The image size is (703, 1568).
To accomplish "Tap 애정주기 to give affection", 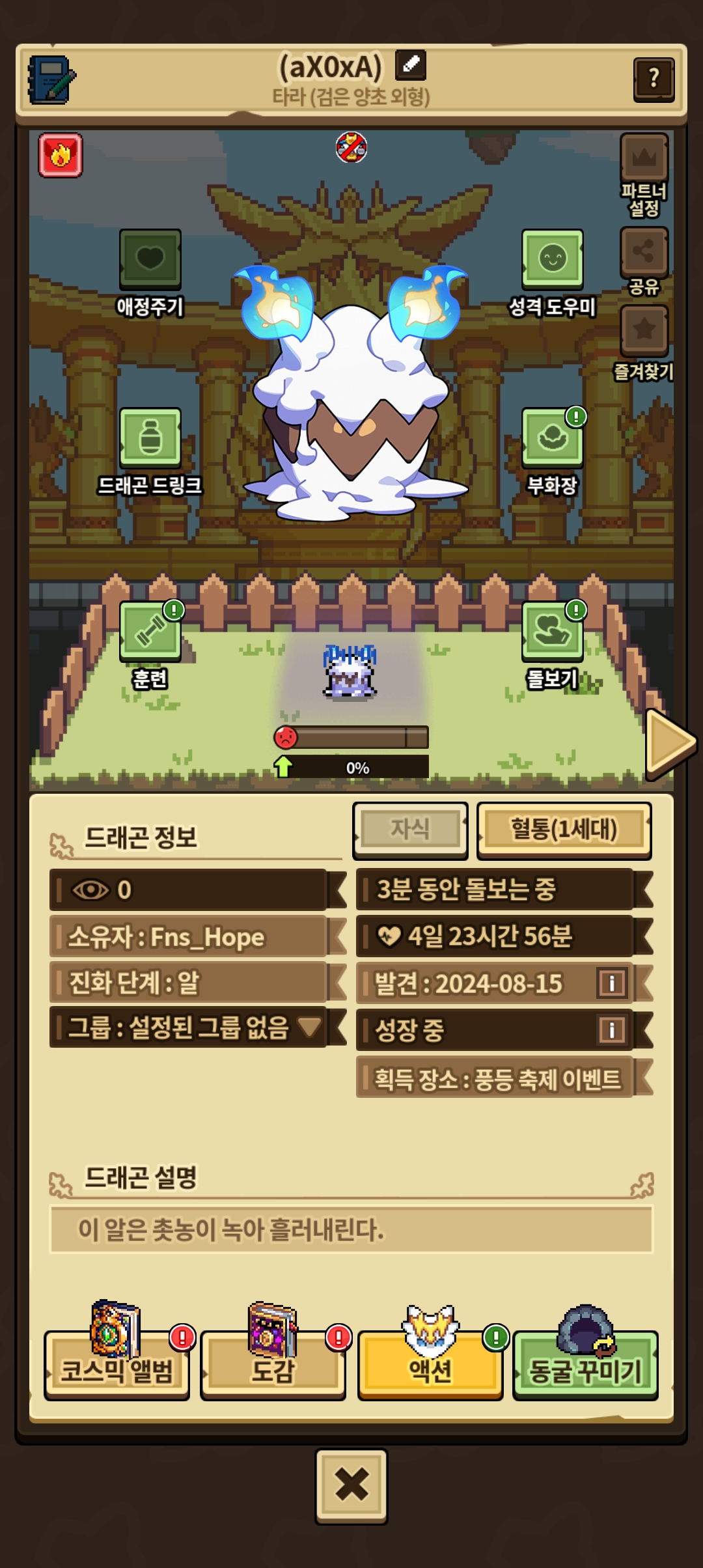I will tap(150, 260).
